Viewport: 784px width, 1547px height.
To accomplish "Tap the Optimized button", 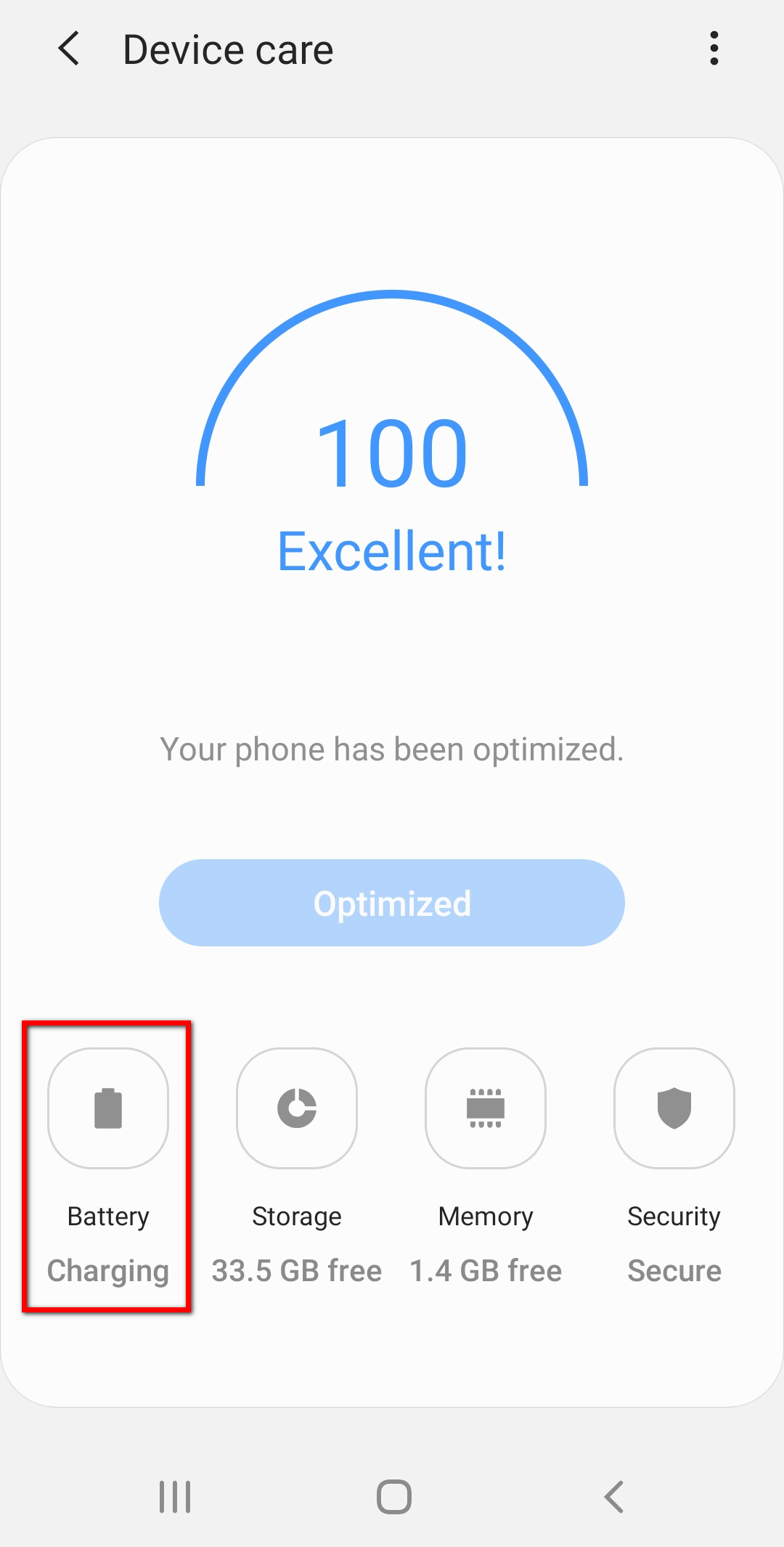I will pos(392,903).
